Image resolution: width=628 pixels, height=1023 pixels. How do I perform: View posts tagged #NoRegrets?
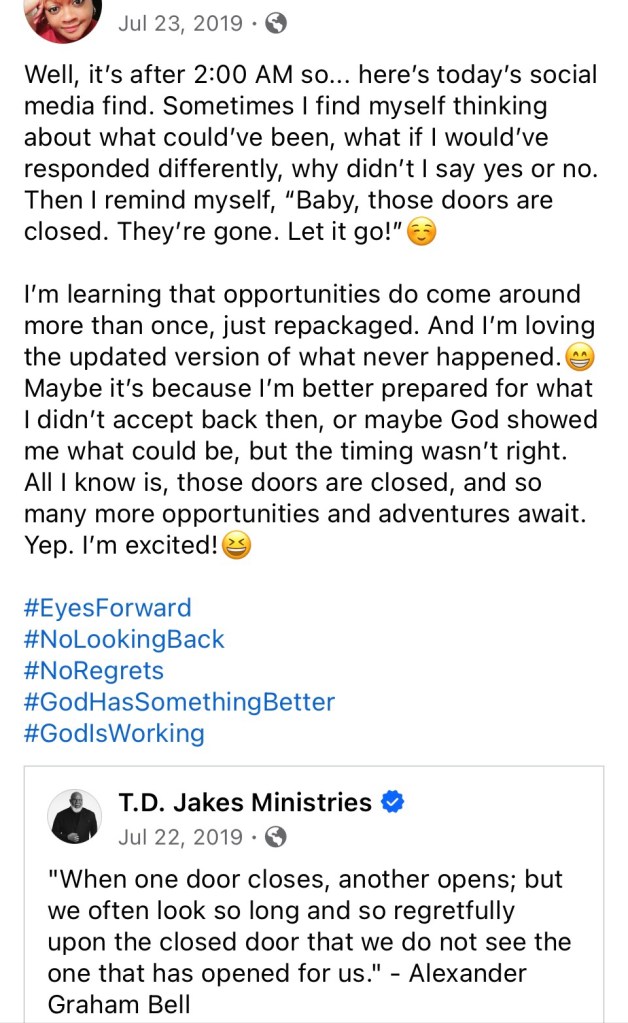pos(93,670)
